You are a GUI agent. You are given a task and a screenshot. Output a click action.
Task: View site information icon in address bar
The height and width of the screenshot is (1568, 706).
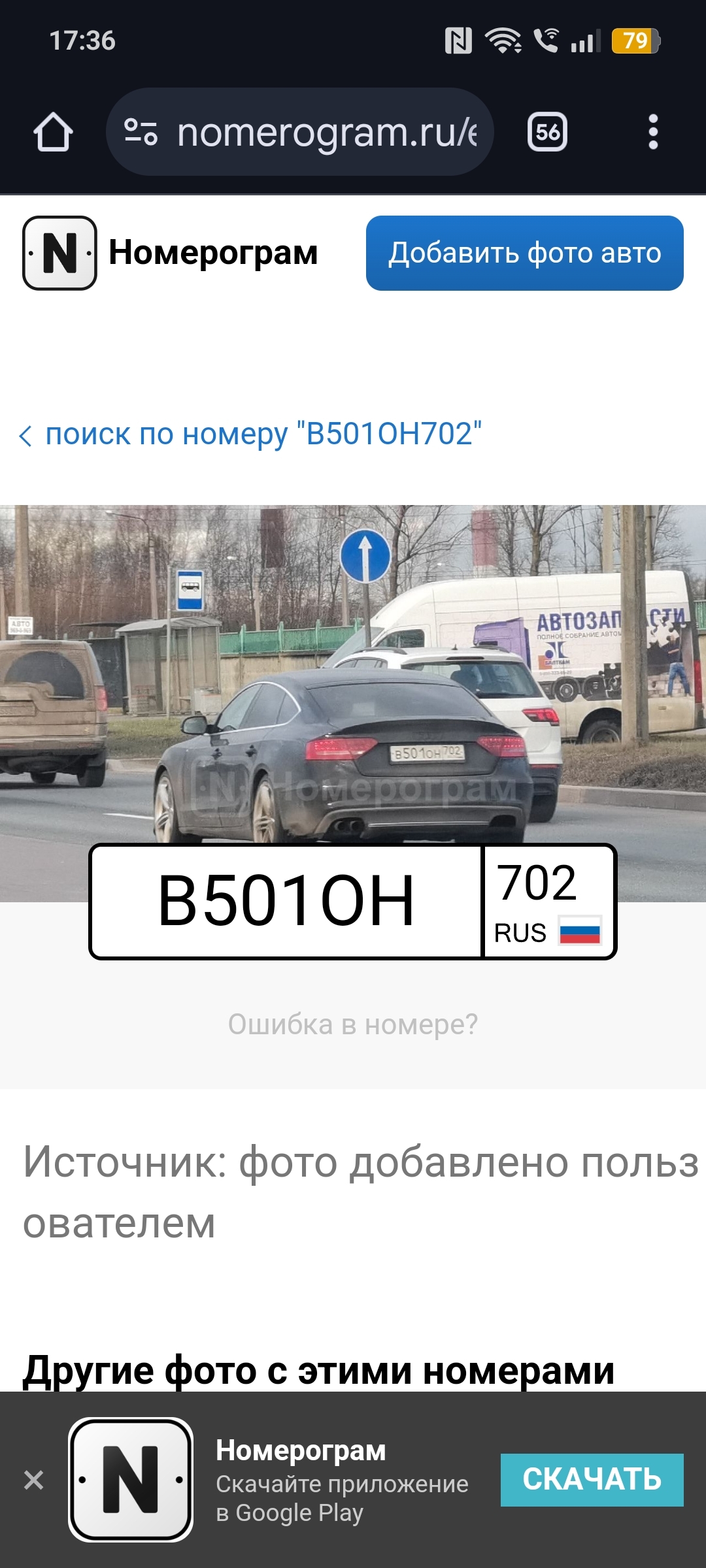click(x=141, y=133)
